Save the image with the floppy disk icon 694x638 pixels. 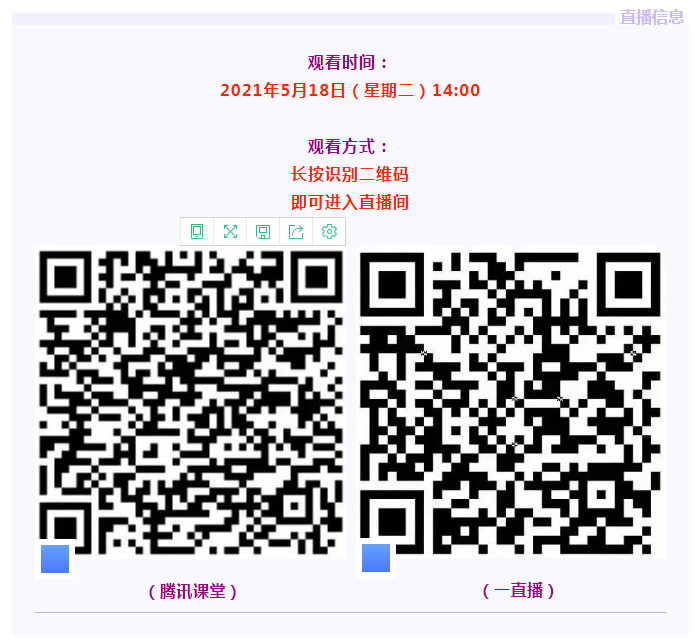263,232
